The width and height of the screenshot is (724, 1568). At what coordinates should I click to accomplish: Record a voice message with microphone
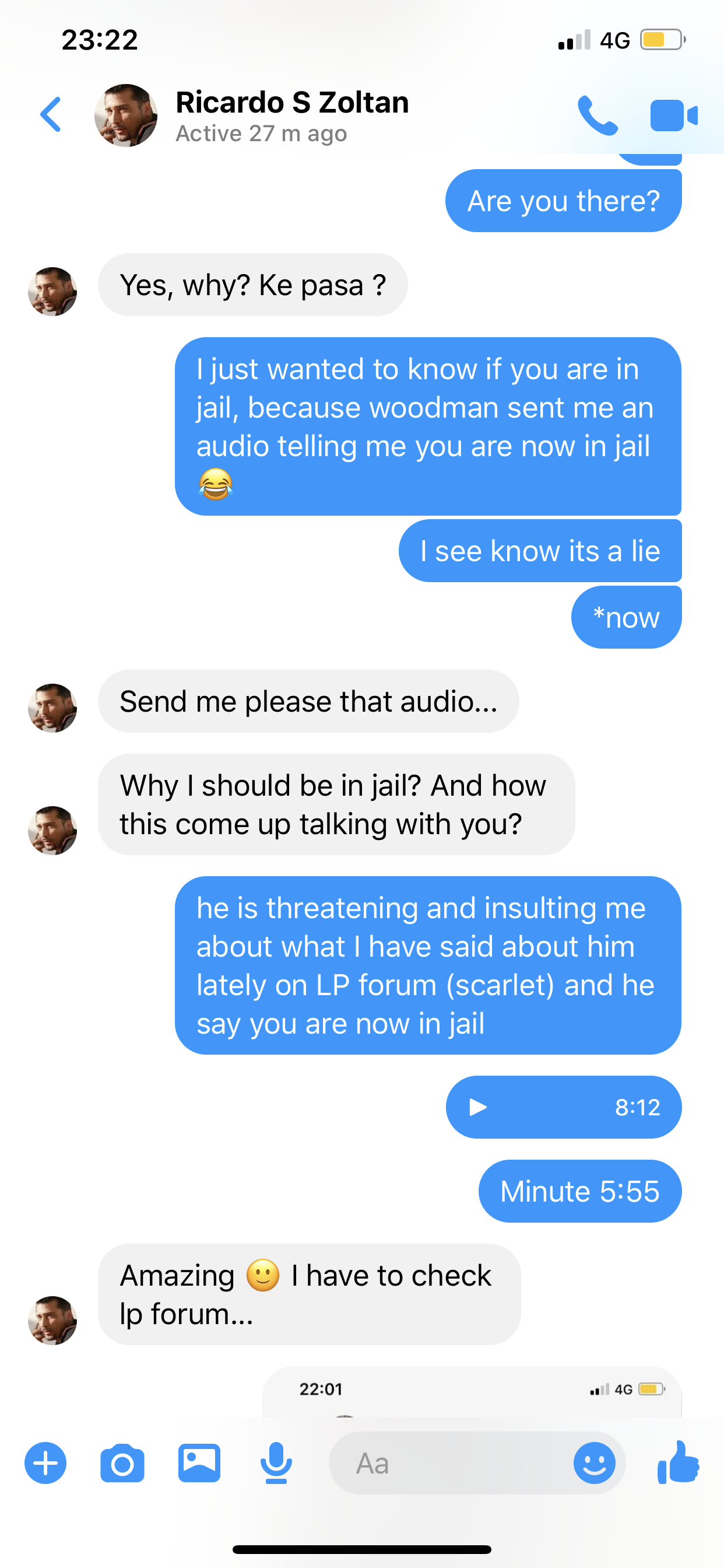[x=276, y=1462]
